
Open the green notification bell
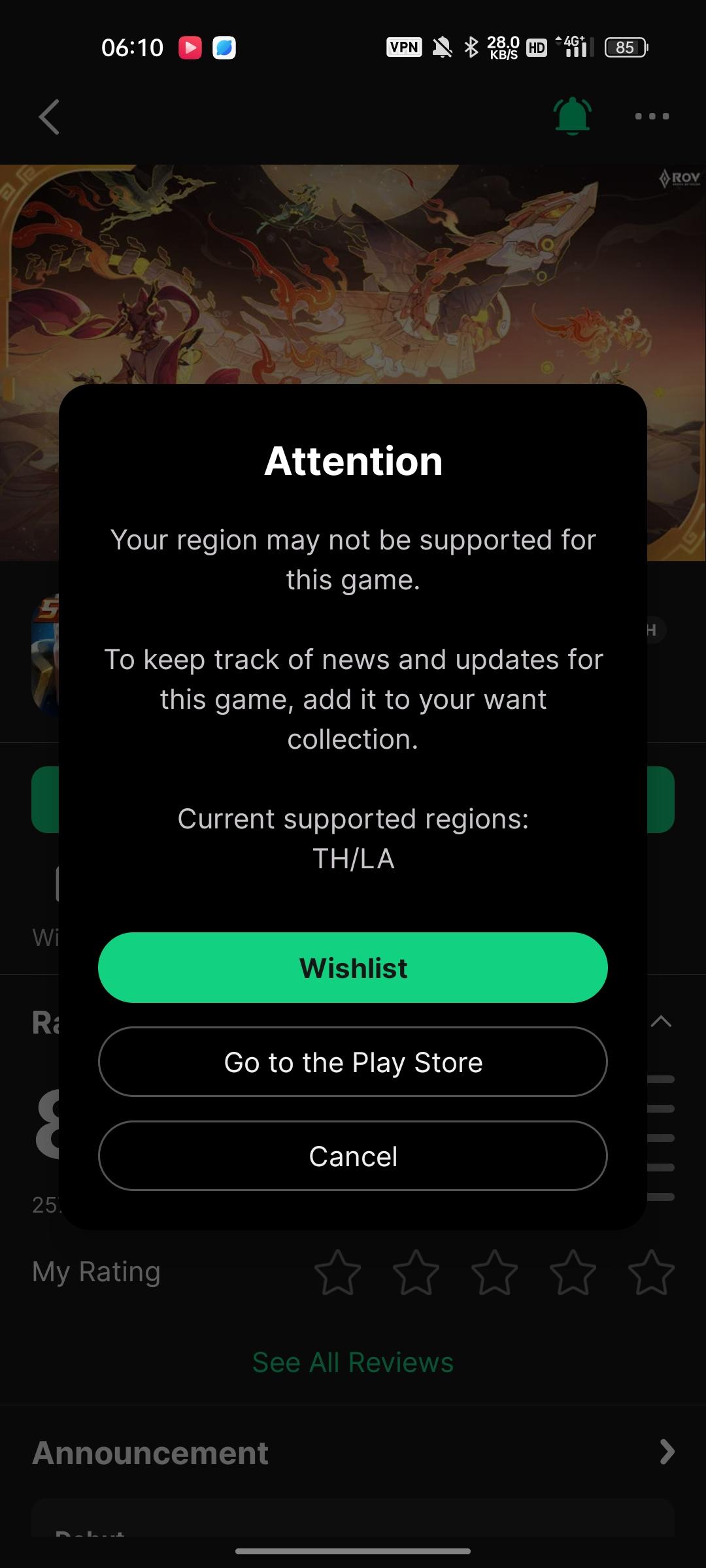[573, 116]
